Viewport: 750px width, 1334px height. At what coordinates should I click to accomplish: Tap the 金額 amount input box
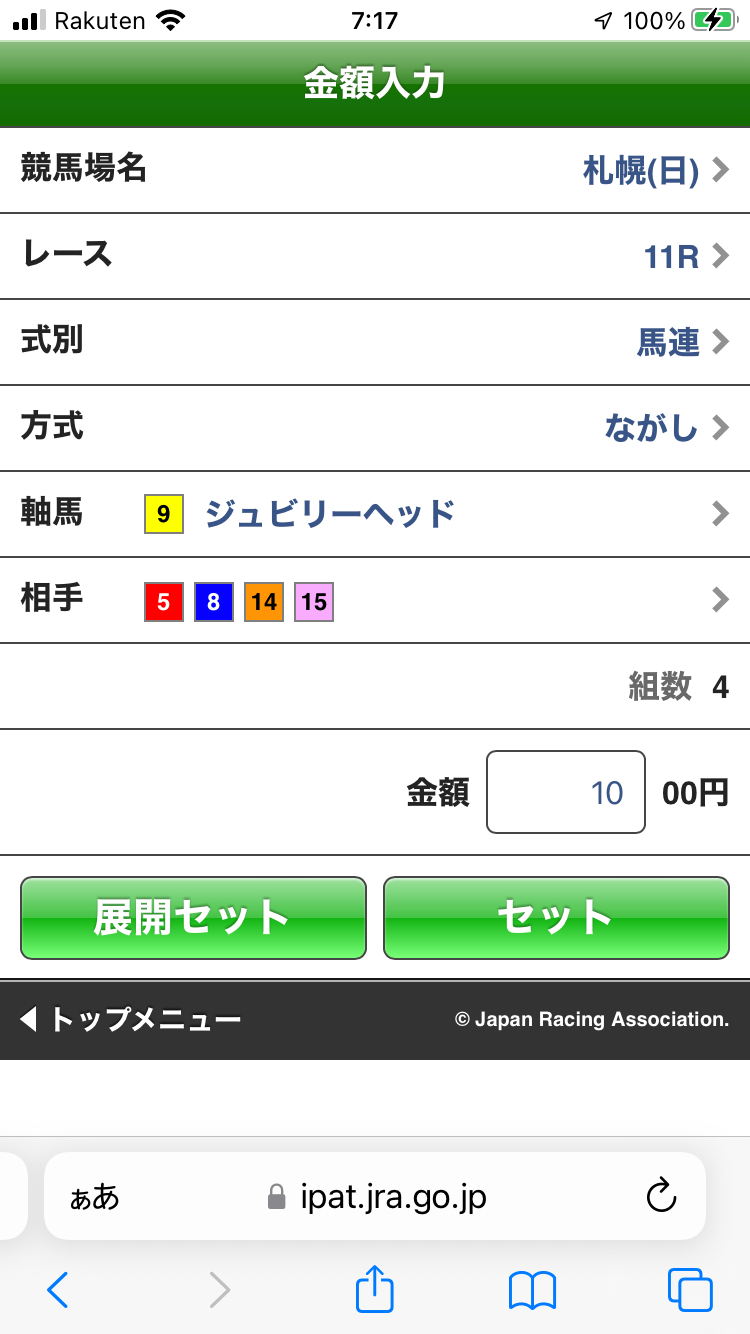coord(565,792)
